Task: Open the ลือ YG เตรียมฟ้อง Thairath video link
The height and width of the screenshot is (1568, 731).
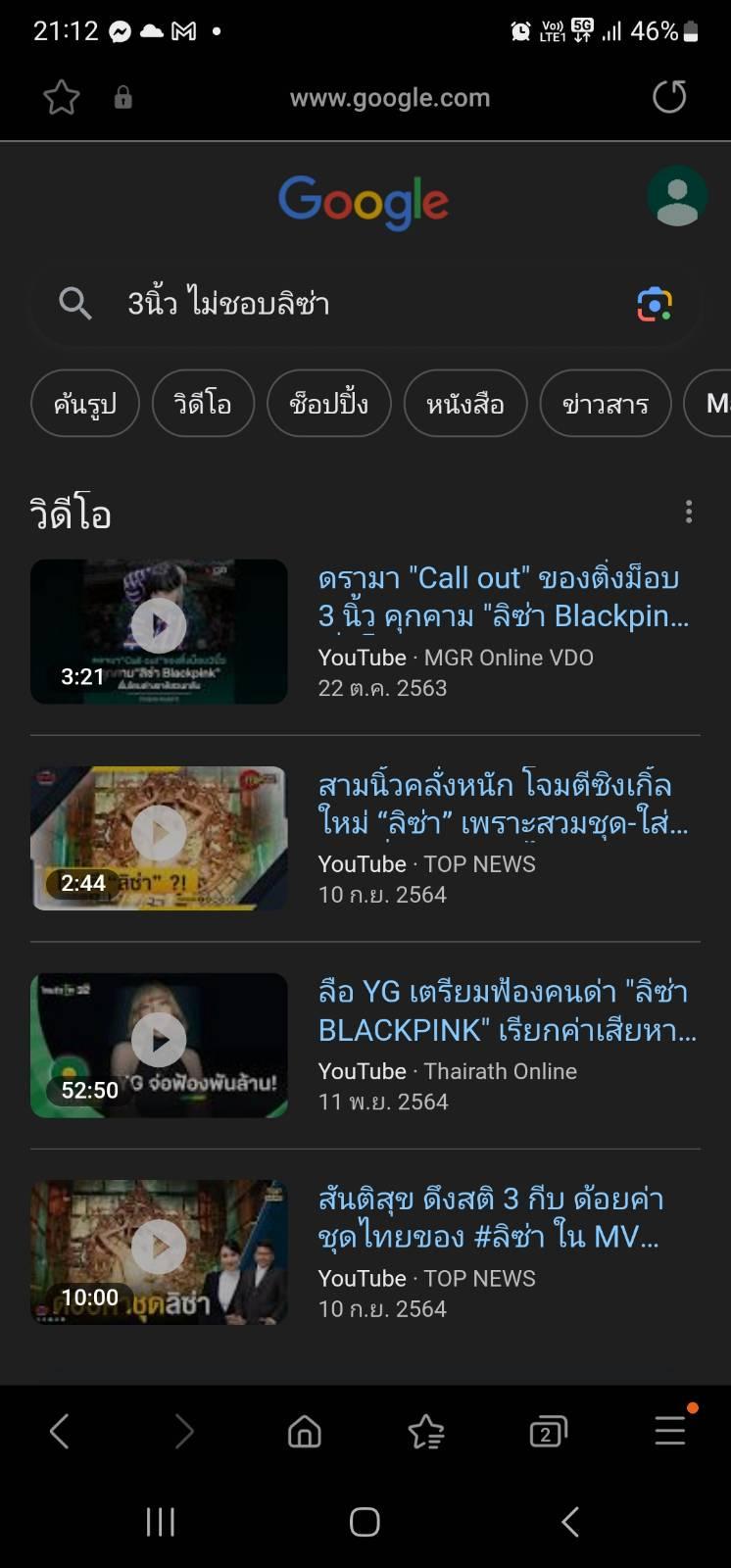Action: 507,1010
